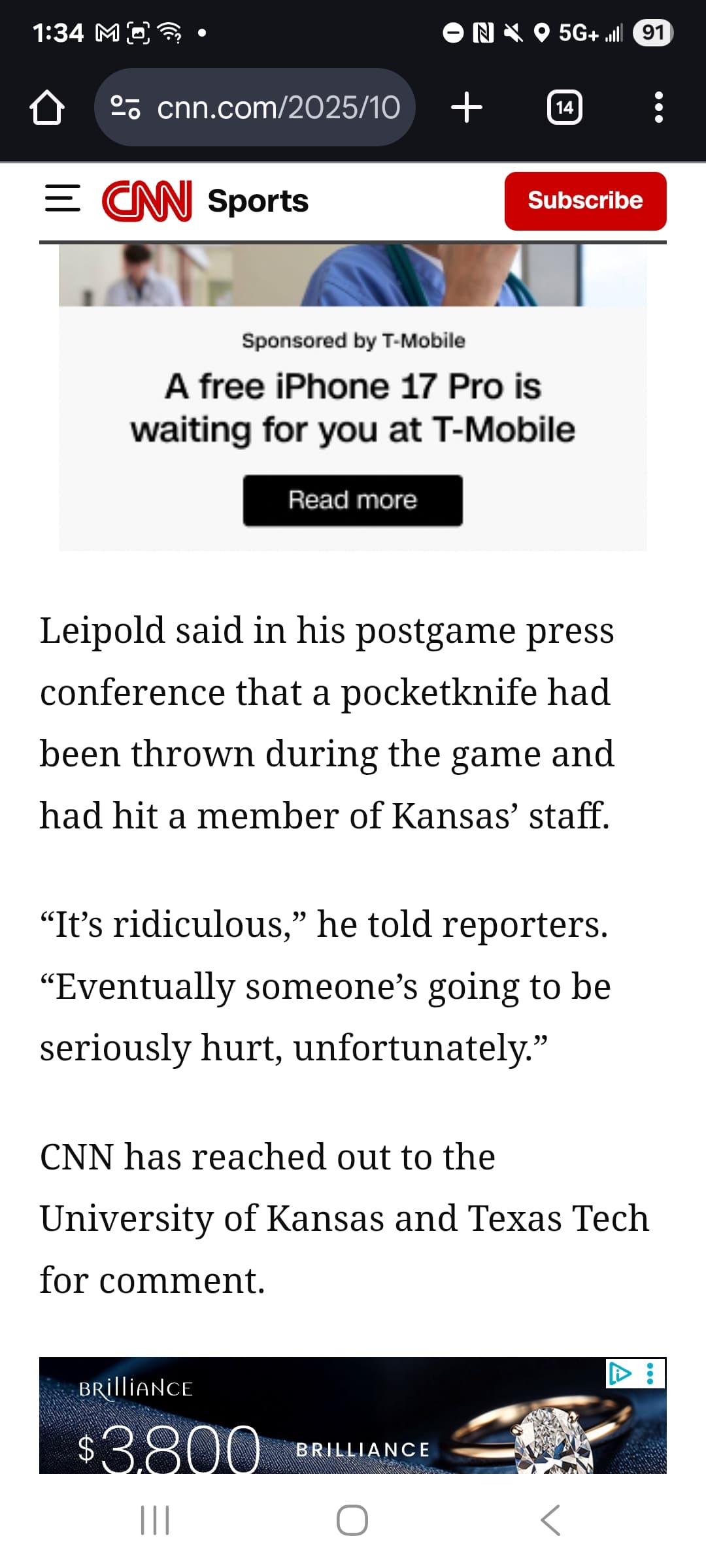The width and height of the screenshot is (706, 1568).
Task: Tap the cnn.com address bar
Action: click(x=255, y=108)
